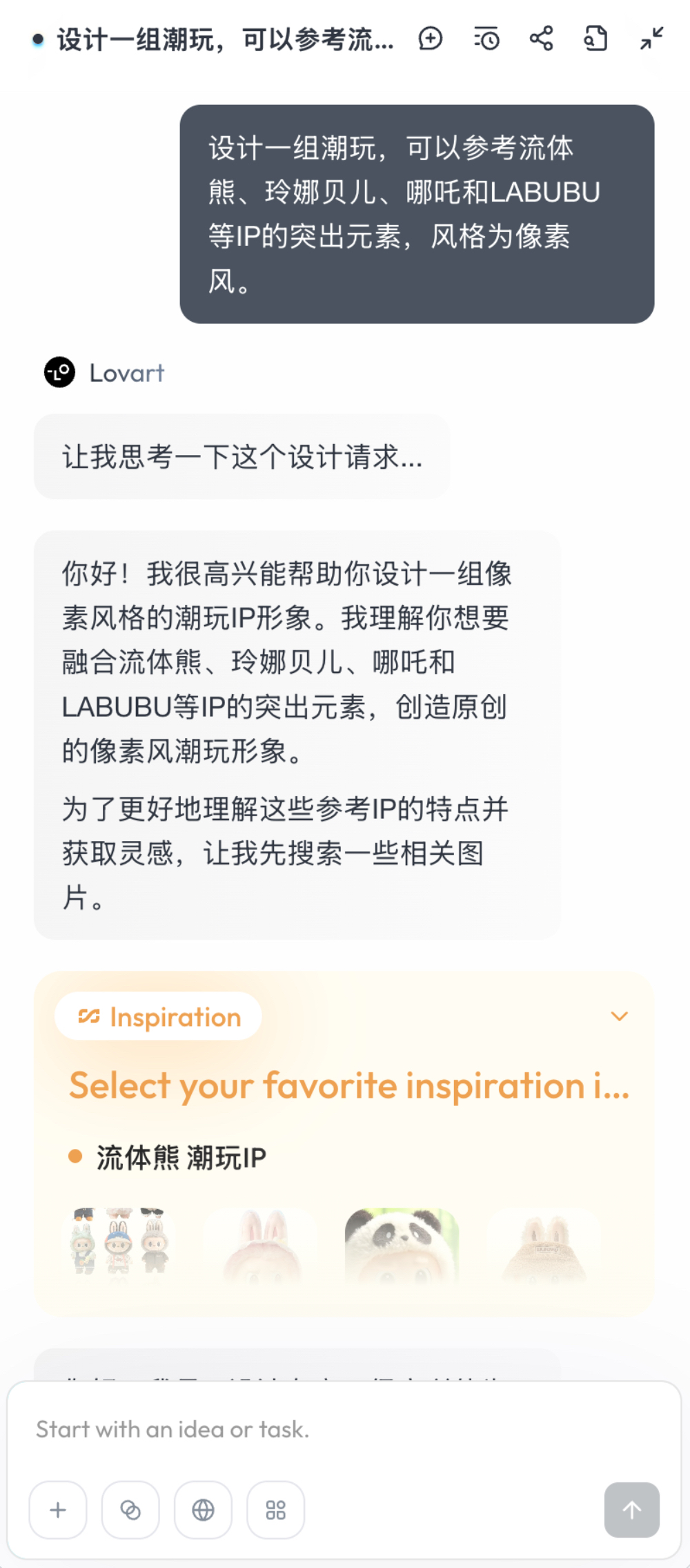The height and width of the screenshot is (1568, 690).
Task: Open the chat history icon
Action: [x=486, y=39]
